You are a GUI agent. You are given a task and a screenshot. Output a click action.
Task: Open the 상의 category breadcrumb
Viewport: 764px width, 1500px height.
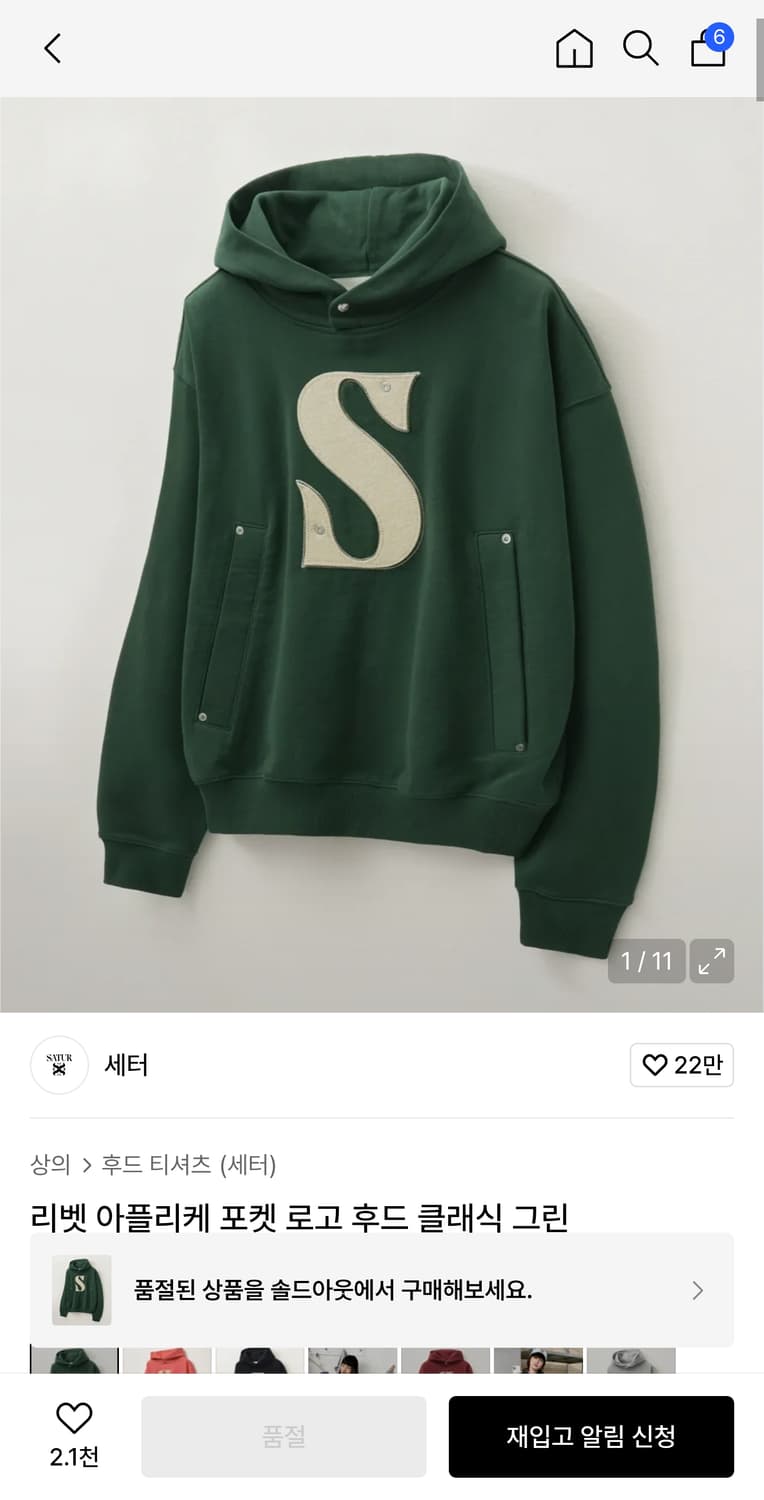click(x=49, y=1165)
